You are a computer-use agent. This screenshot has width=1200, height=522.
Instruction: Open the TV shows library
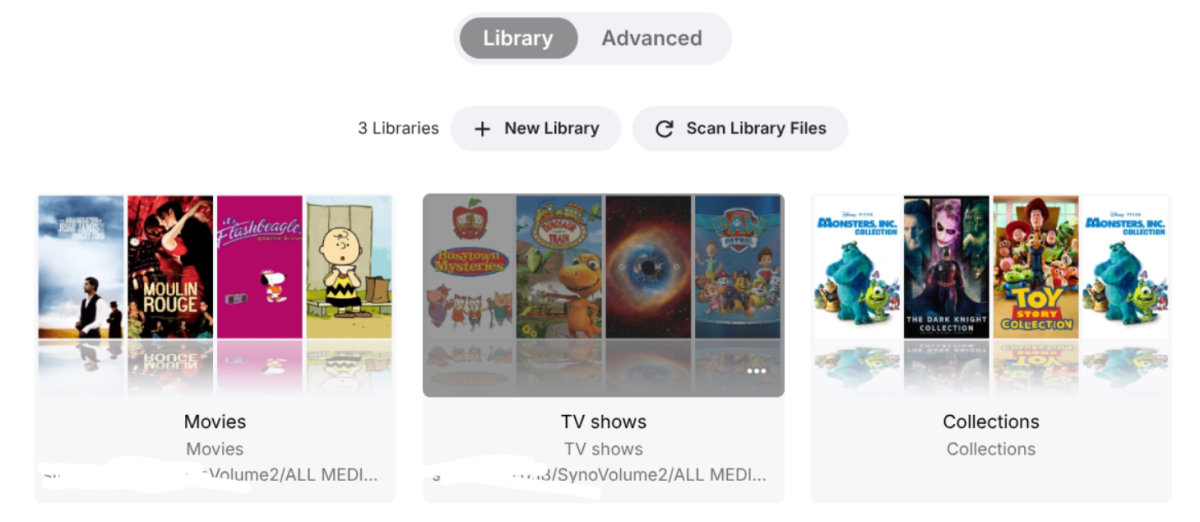pyautogui.click(x=603, y=290)
